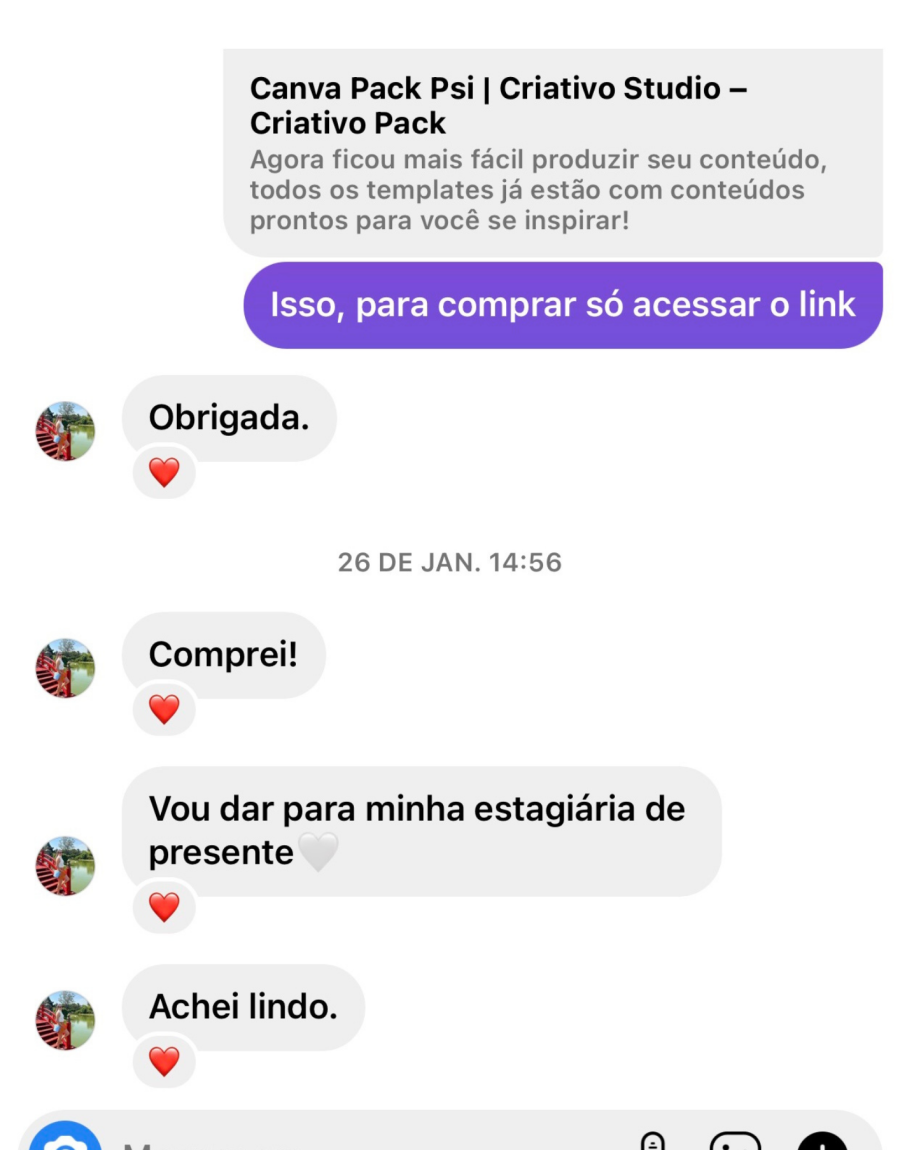The height and width of the screenshot is (1150, 900).
Task: Open the sender's profile photo beside "Comprei!"
Action: (65, 668)
